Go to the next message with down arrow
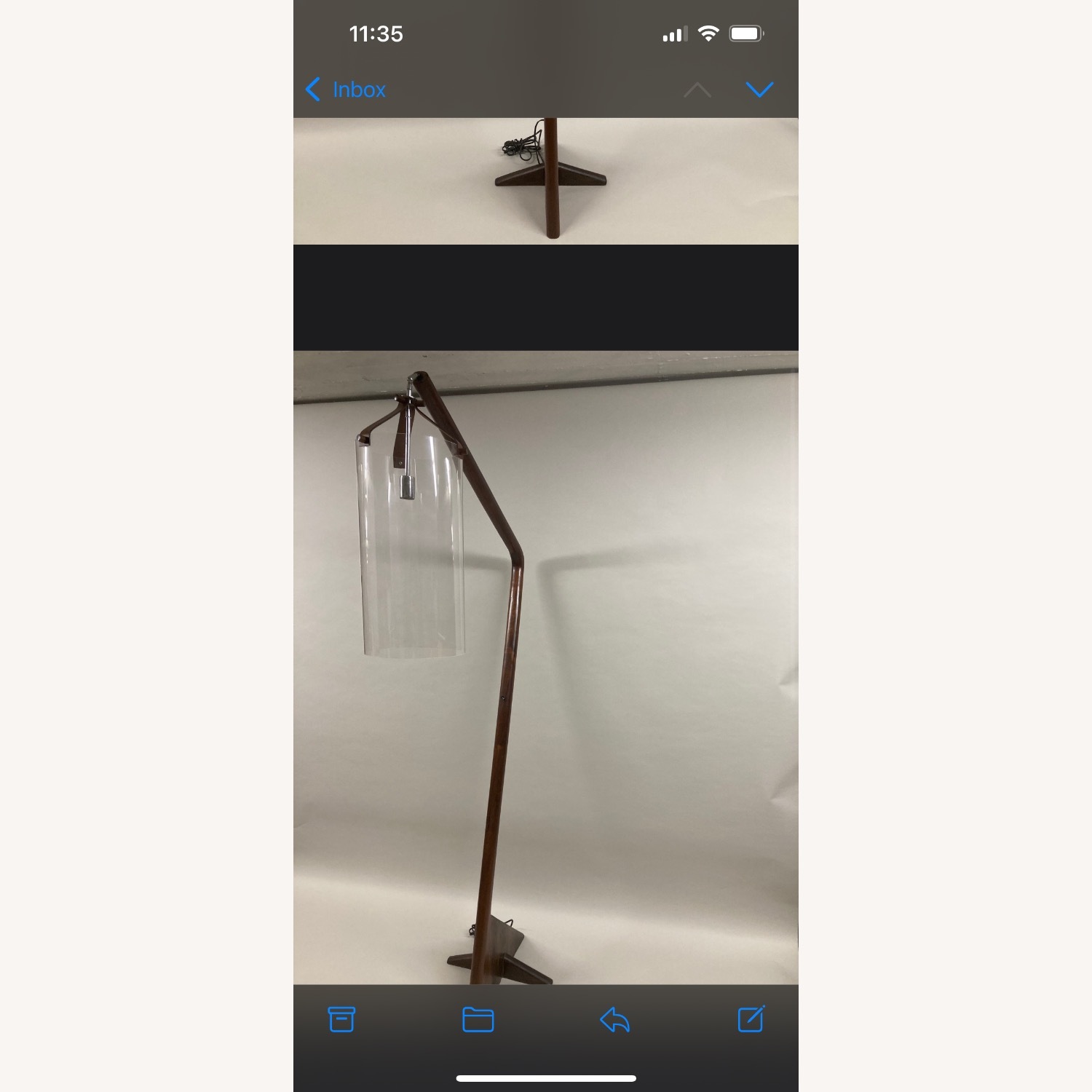 759,90
